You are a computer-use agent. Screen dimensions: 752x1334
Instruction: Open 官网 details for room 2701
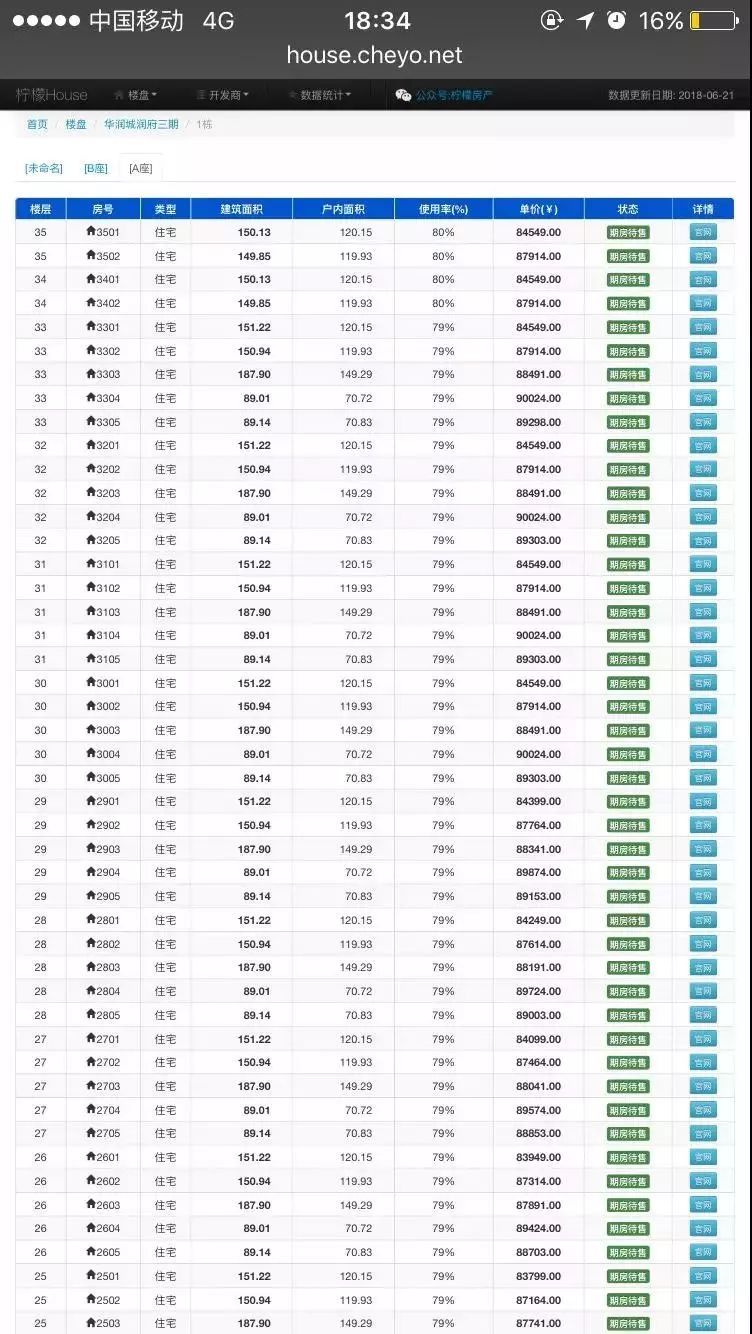[703, 1039]
